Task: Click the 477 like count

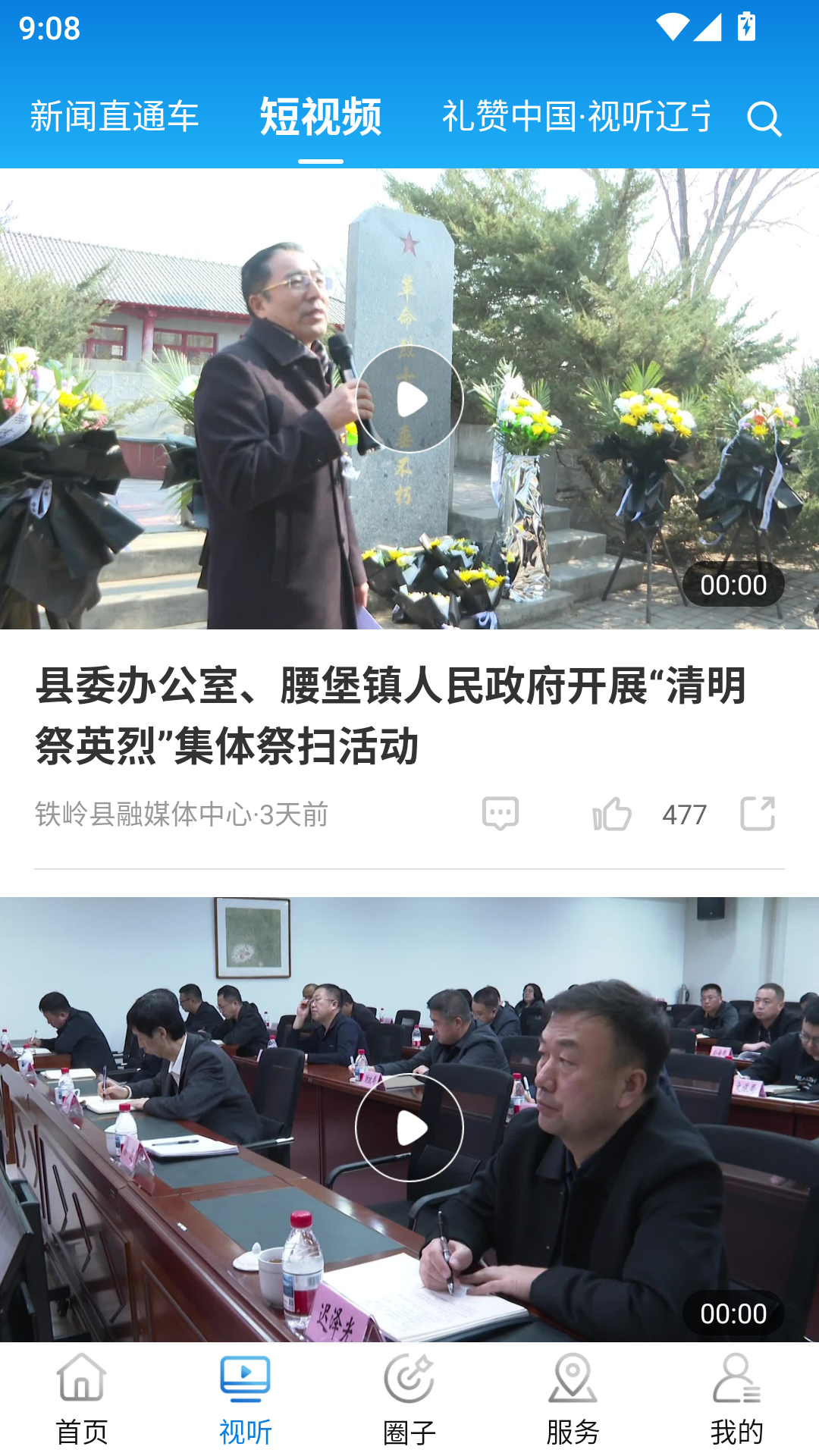Action: 684,814
